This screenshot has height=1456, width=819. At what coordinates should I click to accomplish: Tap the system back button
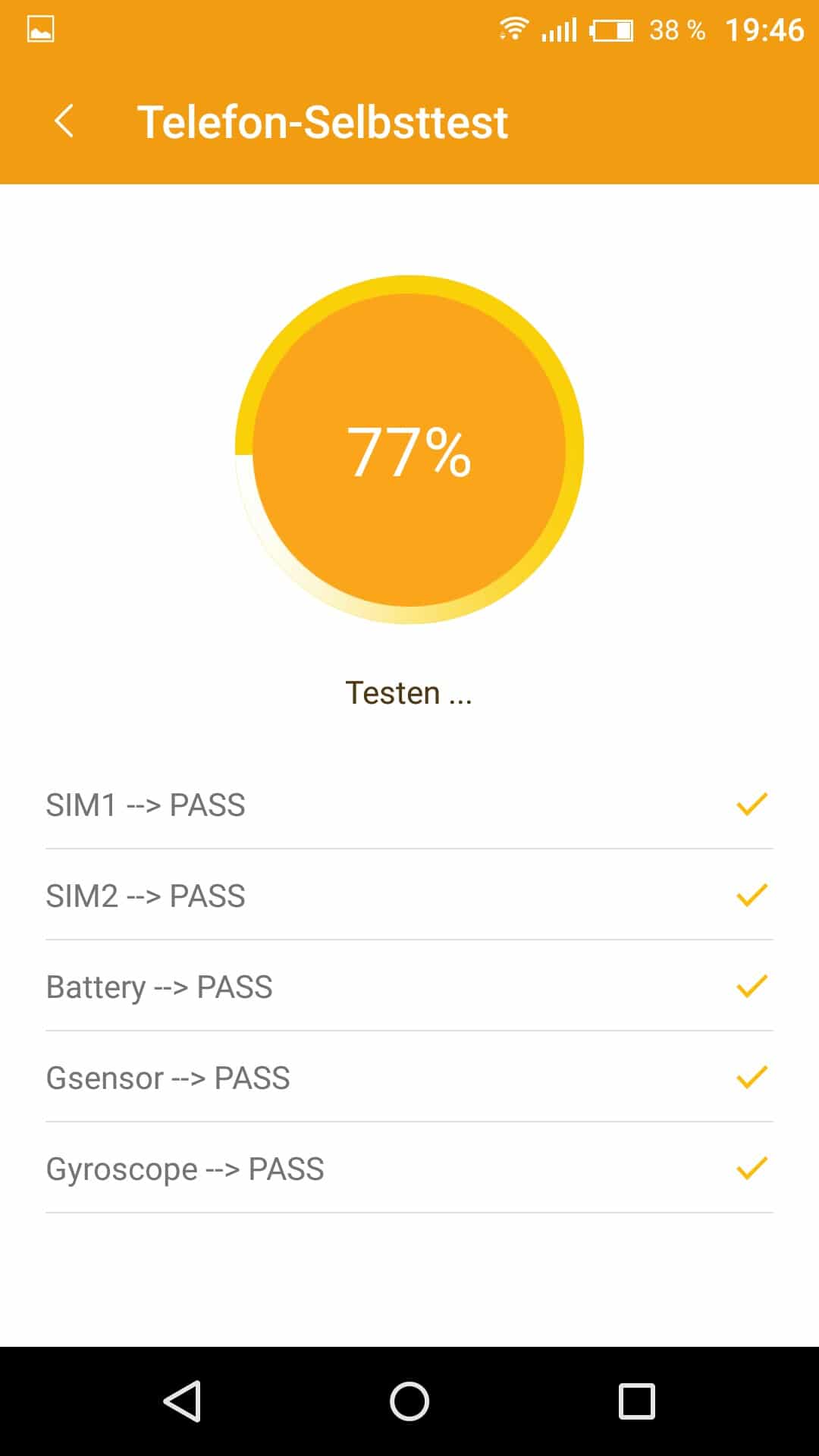coord(182,1401)
